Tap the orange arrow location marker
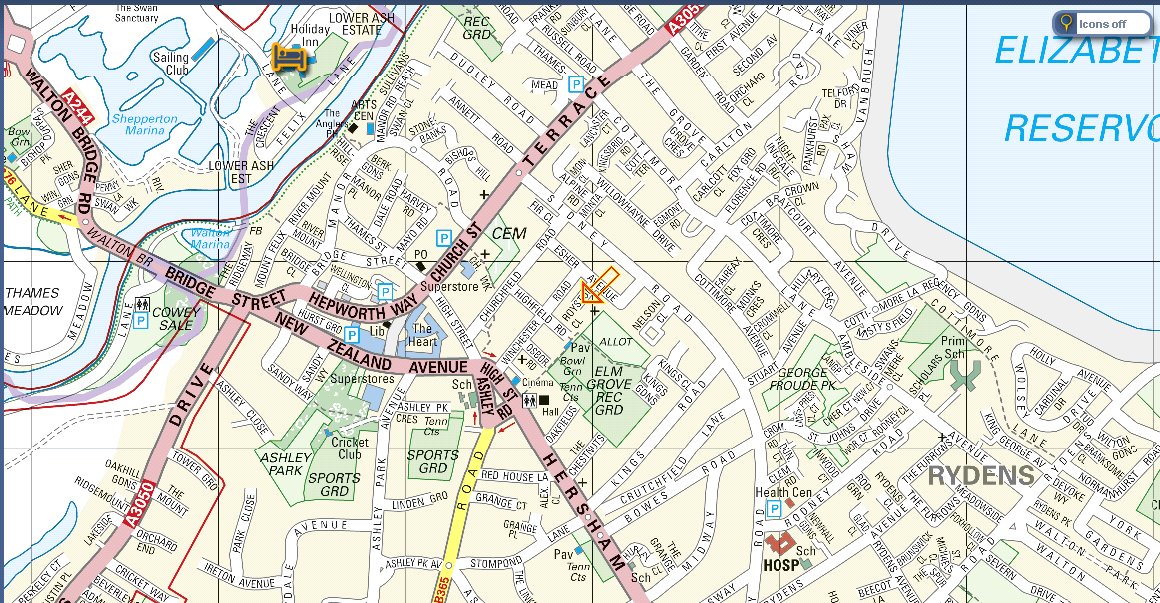 tap(598, 287)
